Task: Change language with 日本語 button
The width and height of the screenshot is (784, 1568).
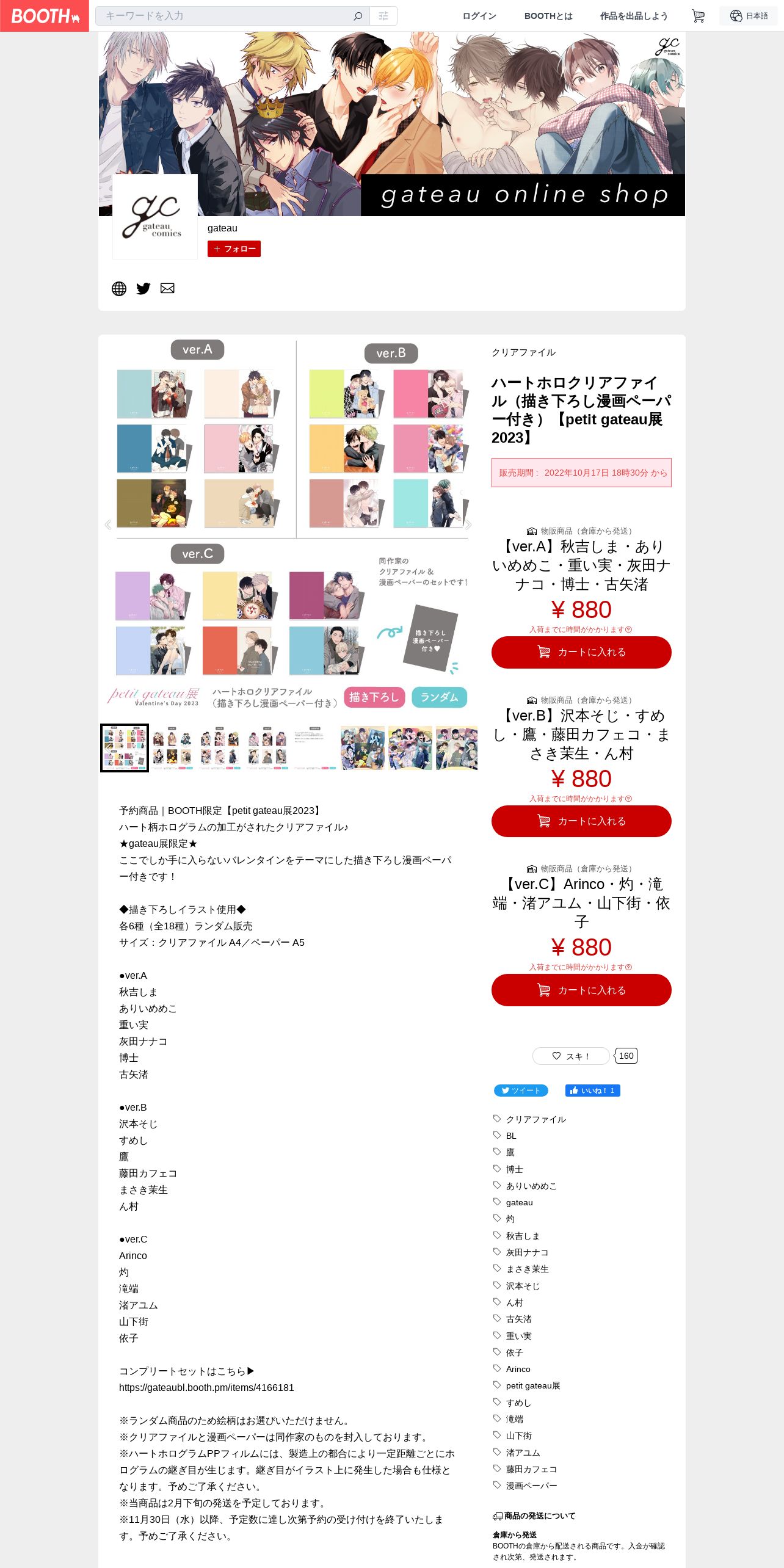Action: click(749, 16)
